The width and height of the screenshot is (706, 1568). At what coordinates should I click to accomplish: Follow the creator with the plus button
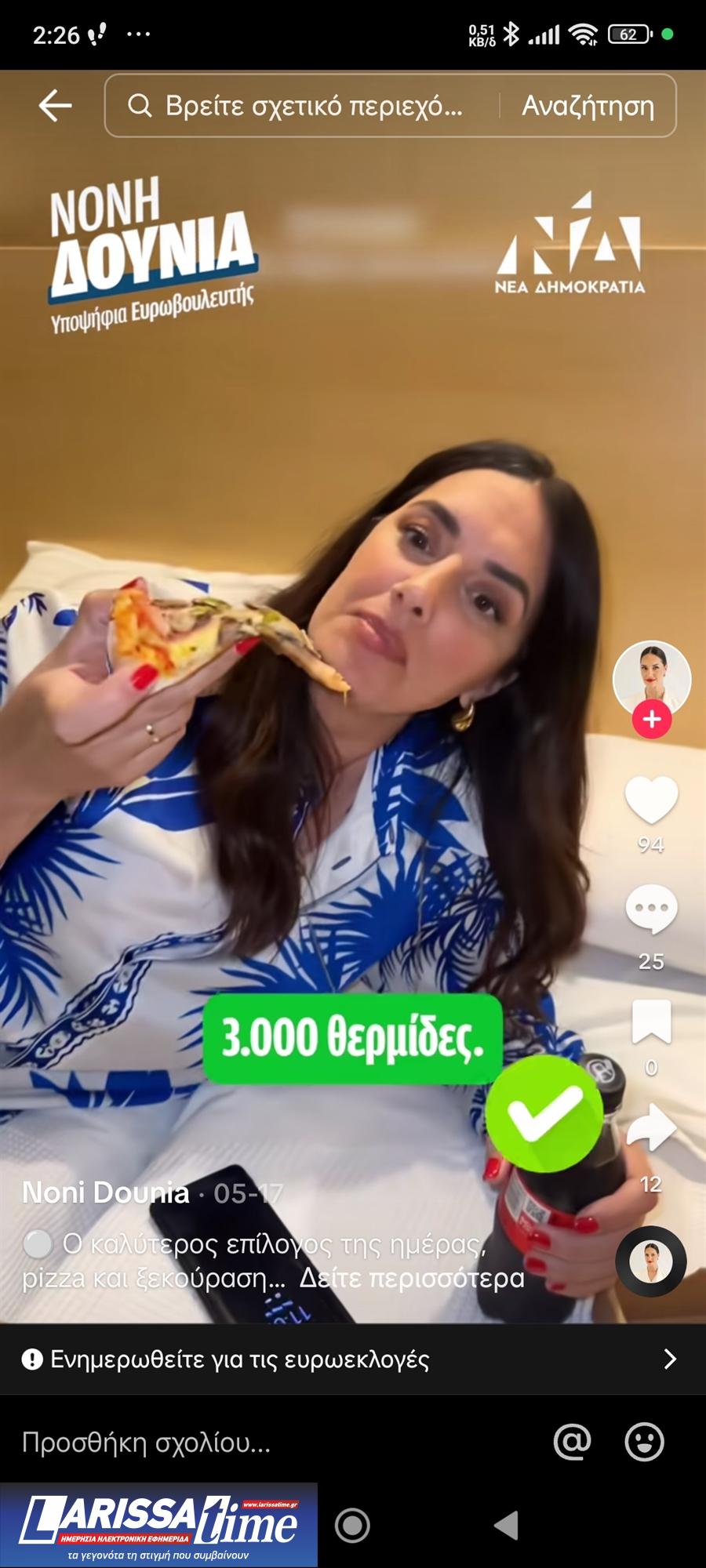pos(652,719)
